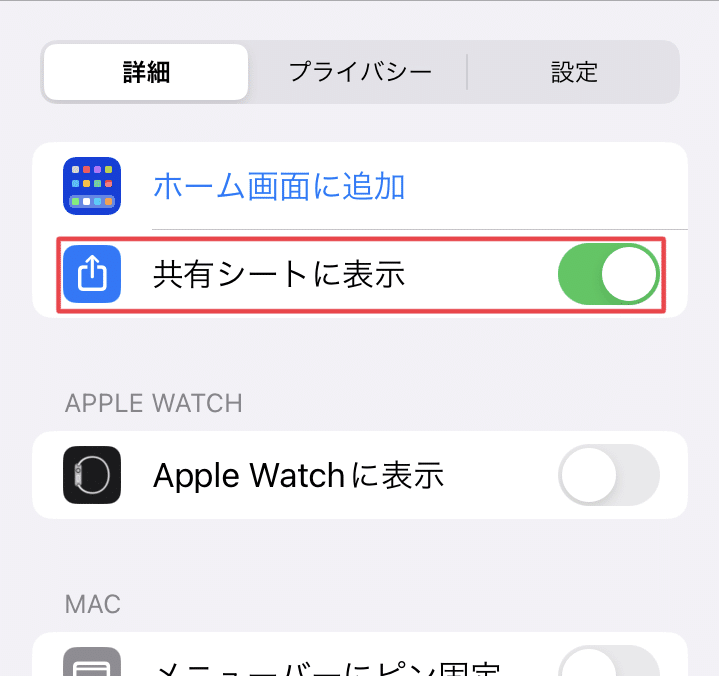Toggle メニューバーにピン固定 switch

(x=608, y=664)
